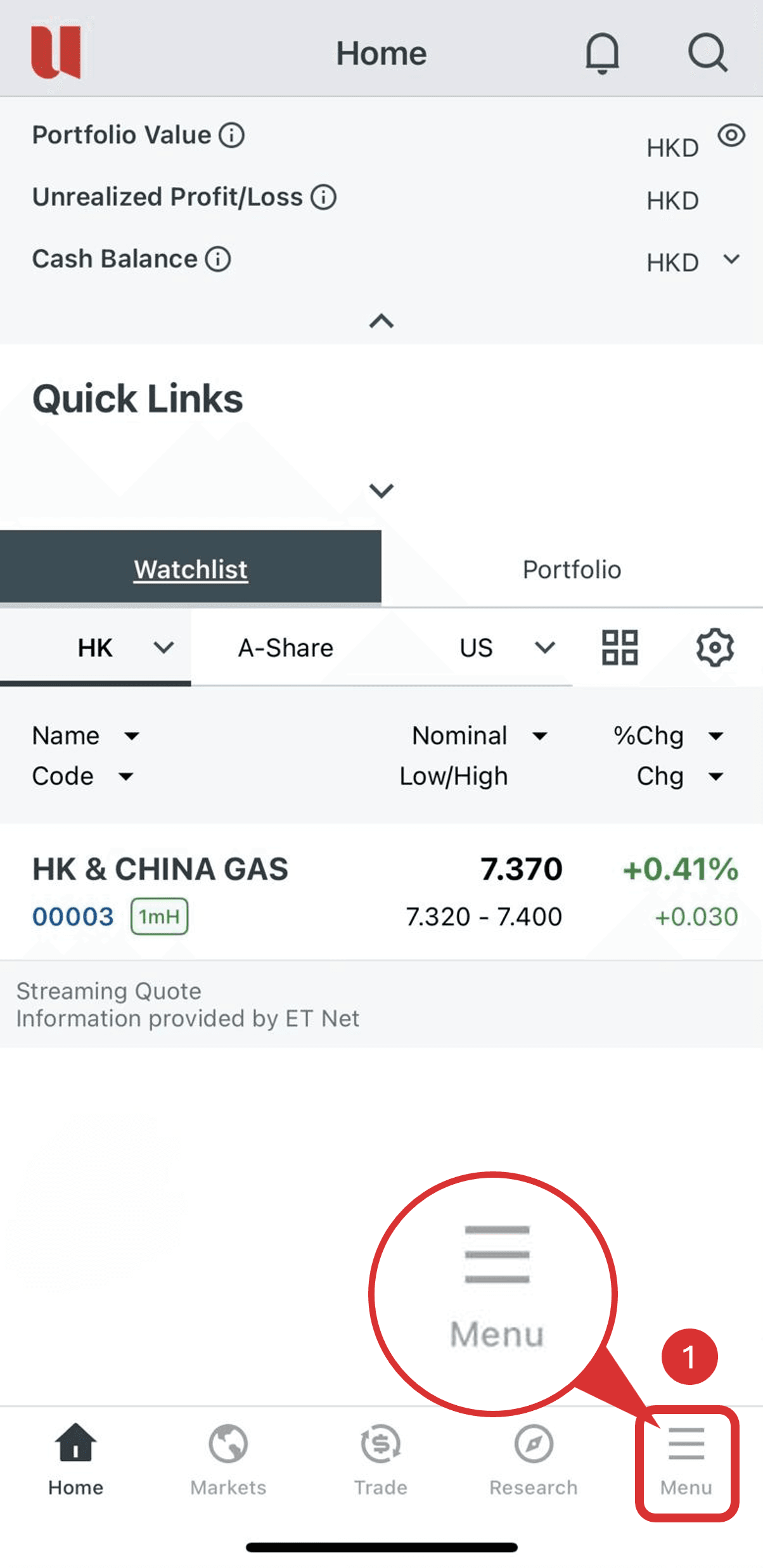Collapse the account summary panel
763x1568 pixels.
coord(381,321)
